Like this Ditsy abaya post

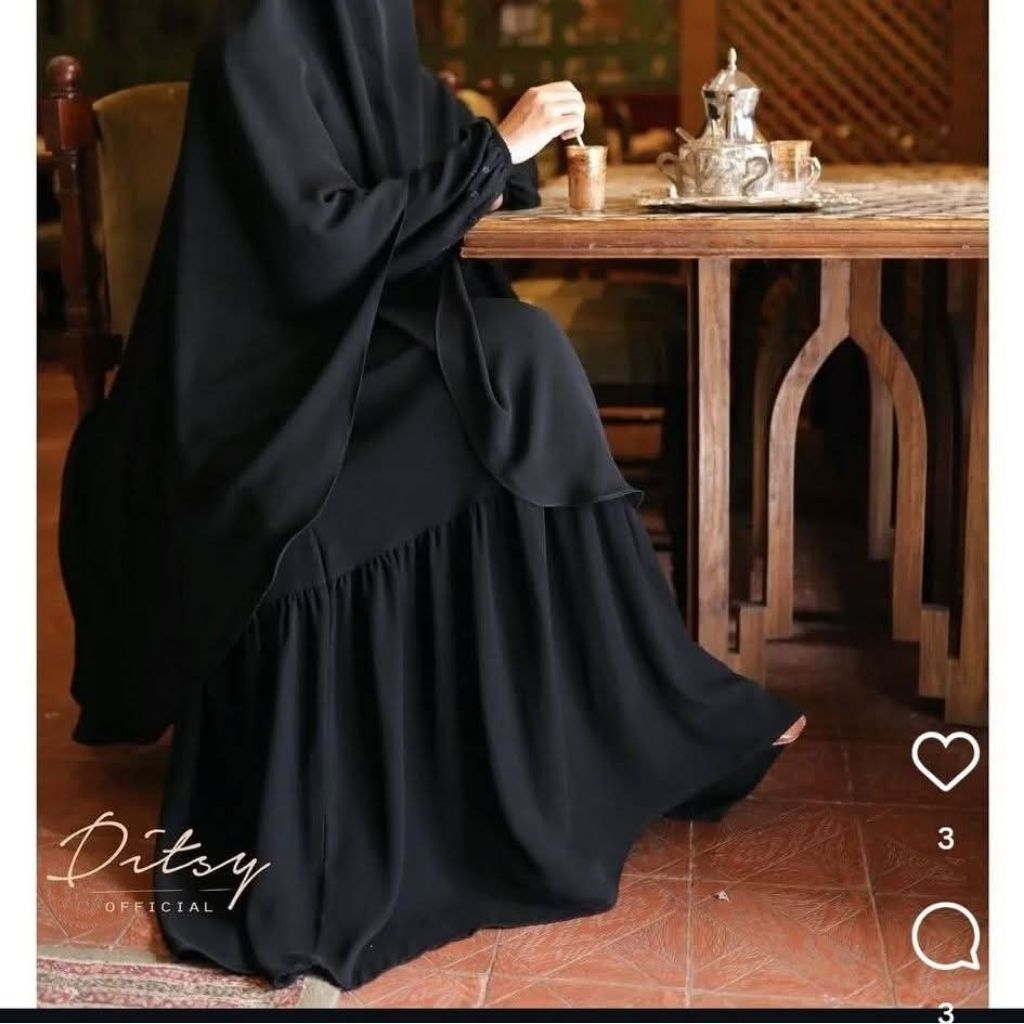(945, 761)
